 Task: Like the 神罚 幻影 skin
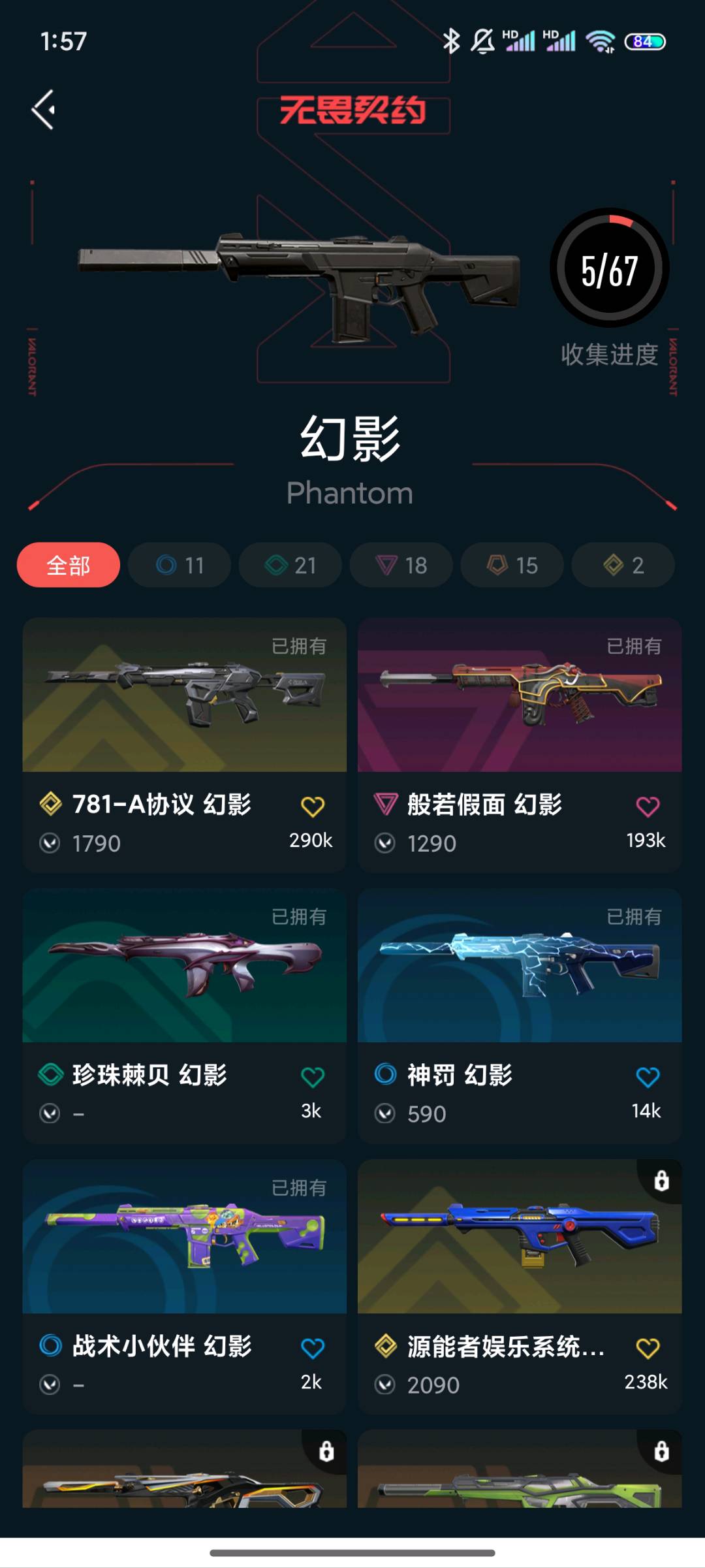(x=648, y=1077)
